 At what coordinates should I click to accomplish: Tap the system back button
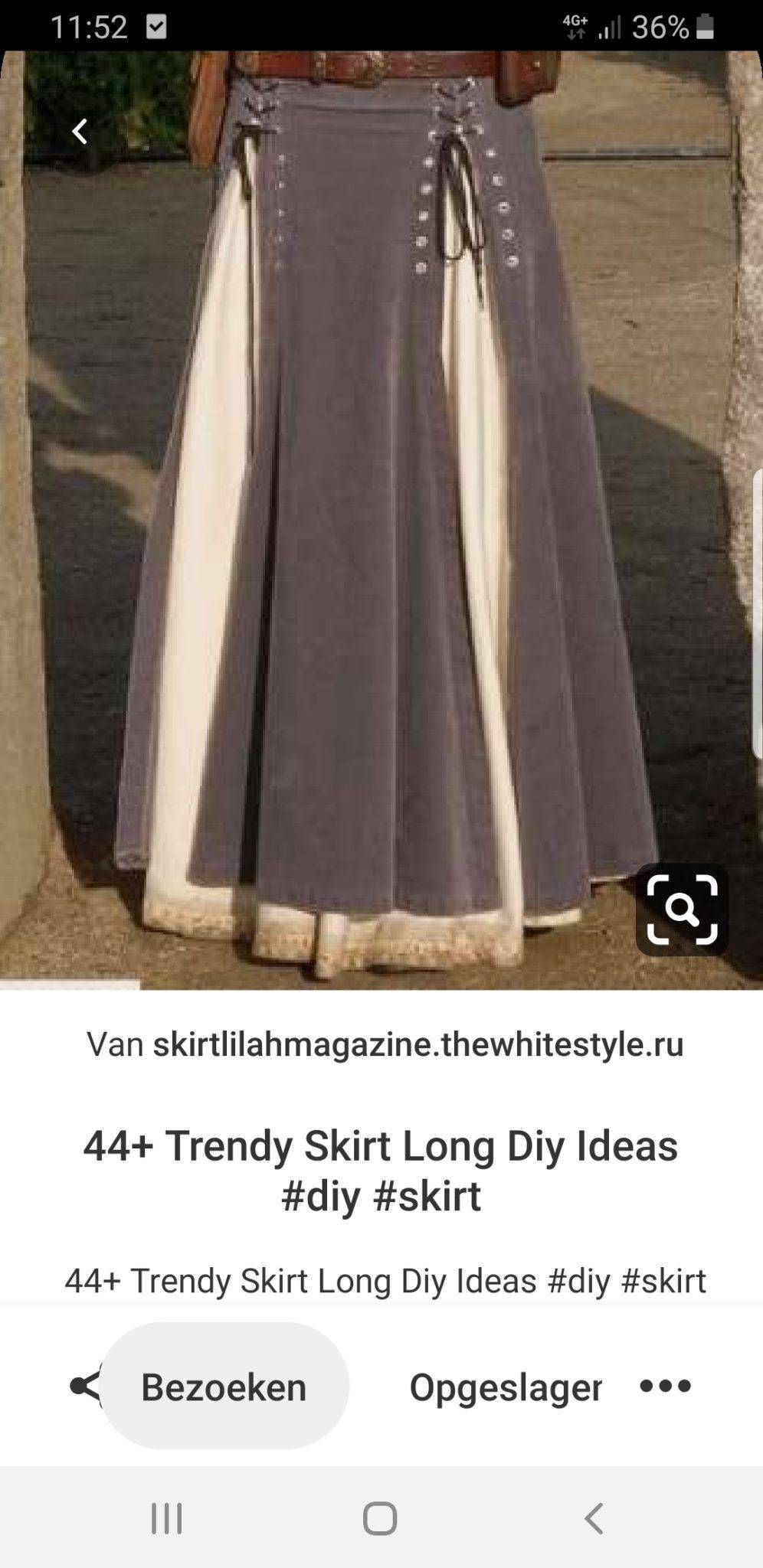(594, 1518)
